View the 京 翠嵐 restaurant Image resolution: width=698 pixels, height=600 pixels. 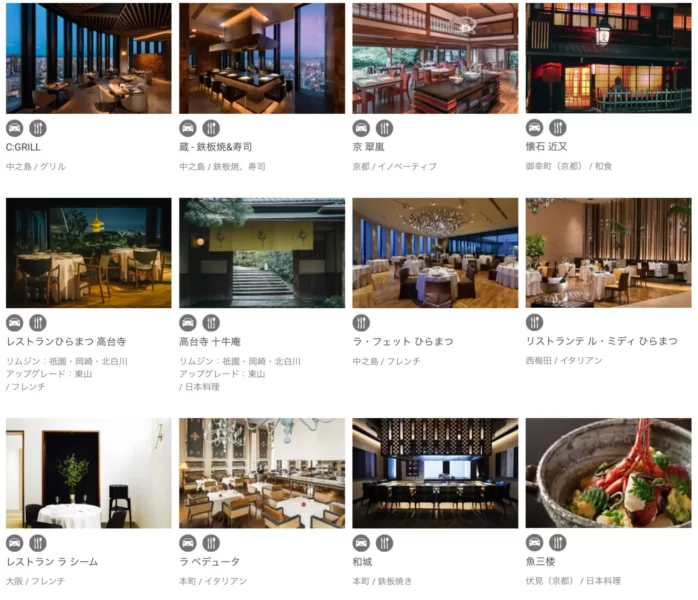tap(434, 58)
